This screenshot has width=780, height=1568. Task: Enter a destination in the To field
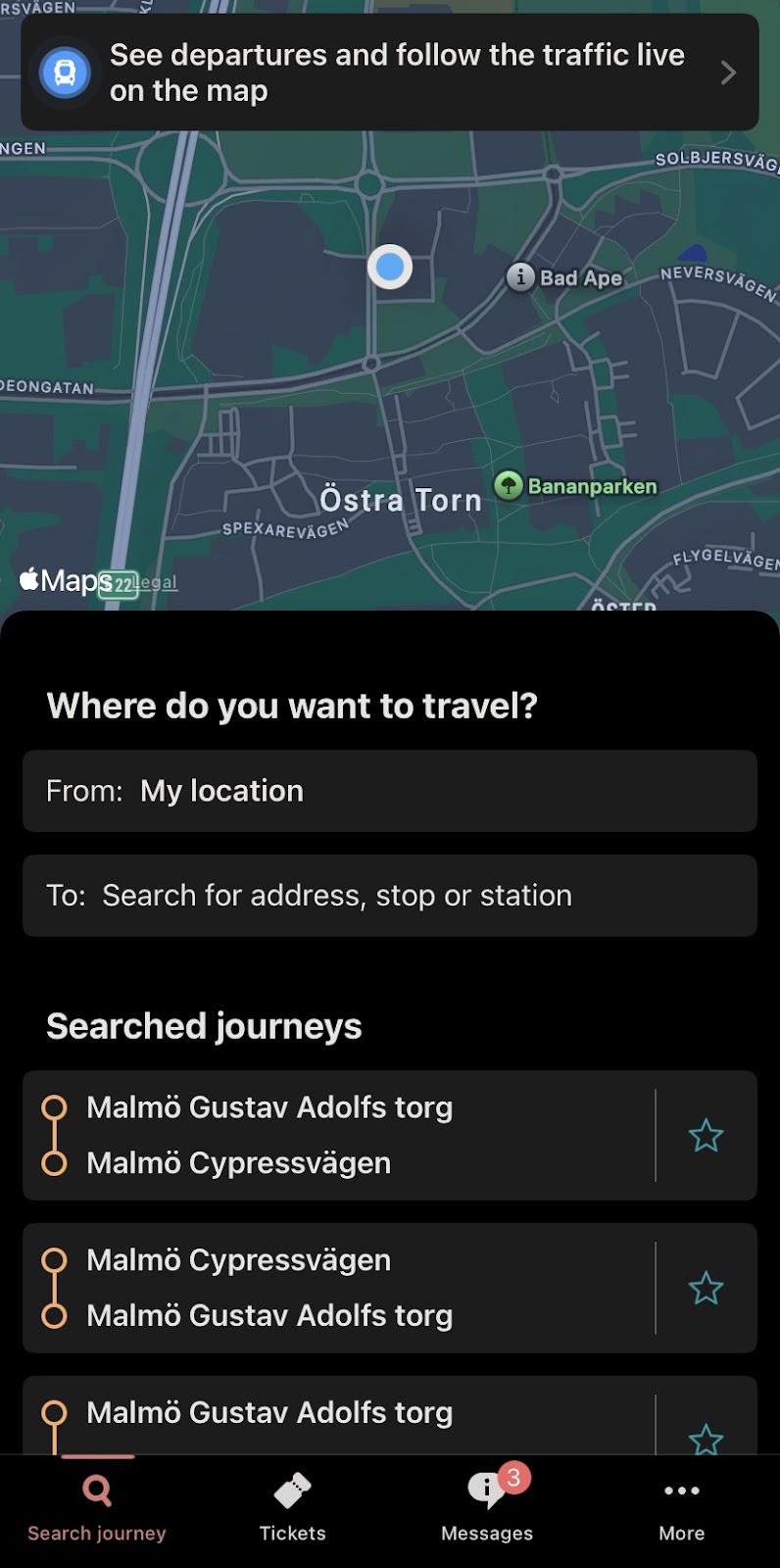[390, 896]
